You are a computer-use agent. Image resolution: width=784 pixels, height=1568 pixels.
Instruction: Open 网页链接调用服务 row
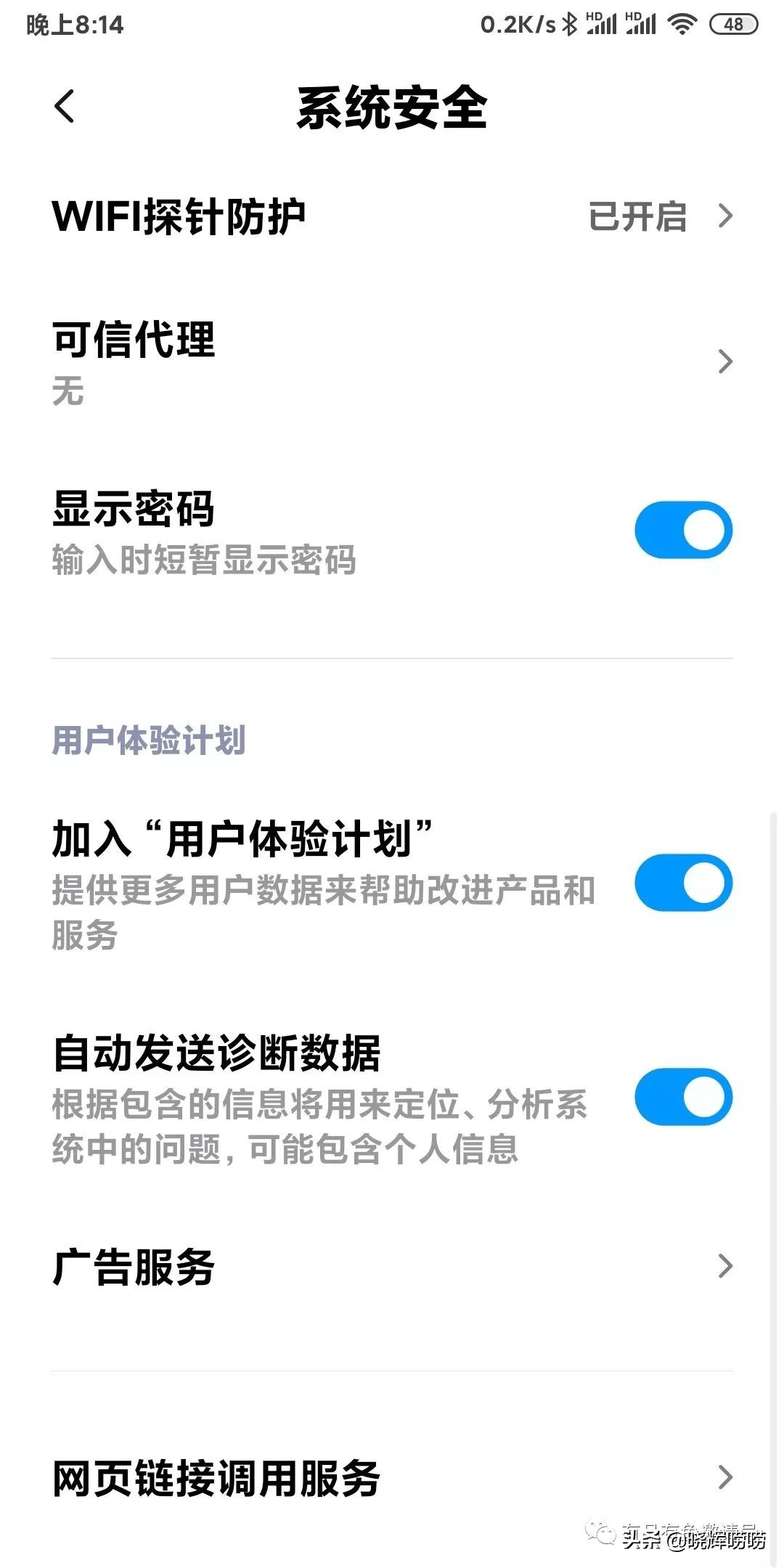(x=392, y=1478)
